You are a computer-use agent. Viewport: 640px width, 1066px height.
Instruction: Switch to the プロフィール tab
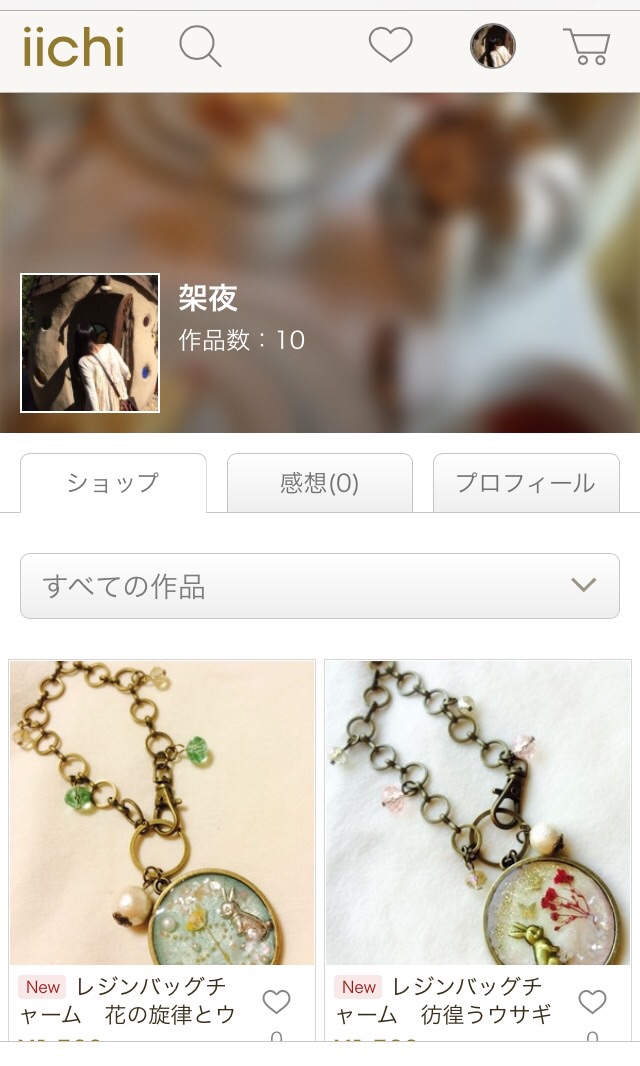click(x=525, y=483)
